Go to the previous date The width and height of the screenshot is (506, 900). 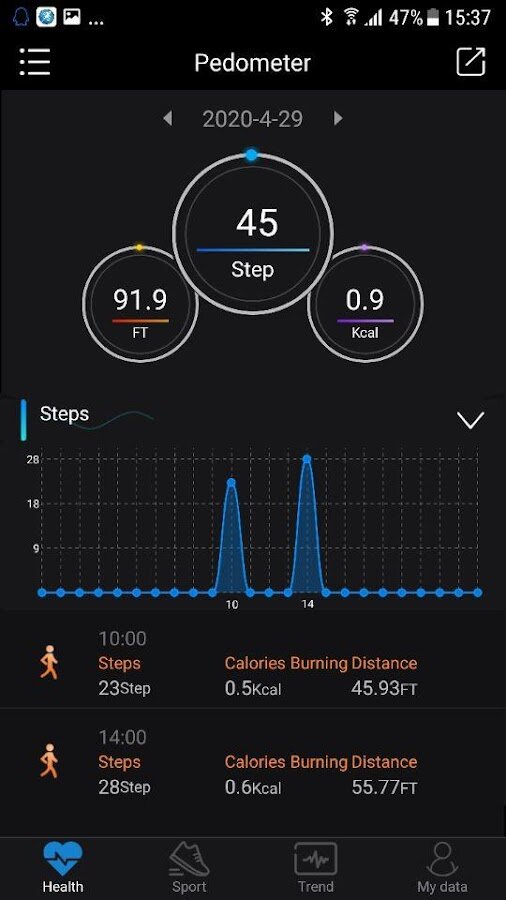coord(168,119)
